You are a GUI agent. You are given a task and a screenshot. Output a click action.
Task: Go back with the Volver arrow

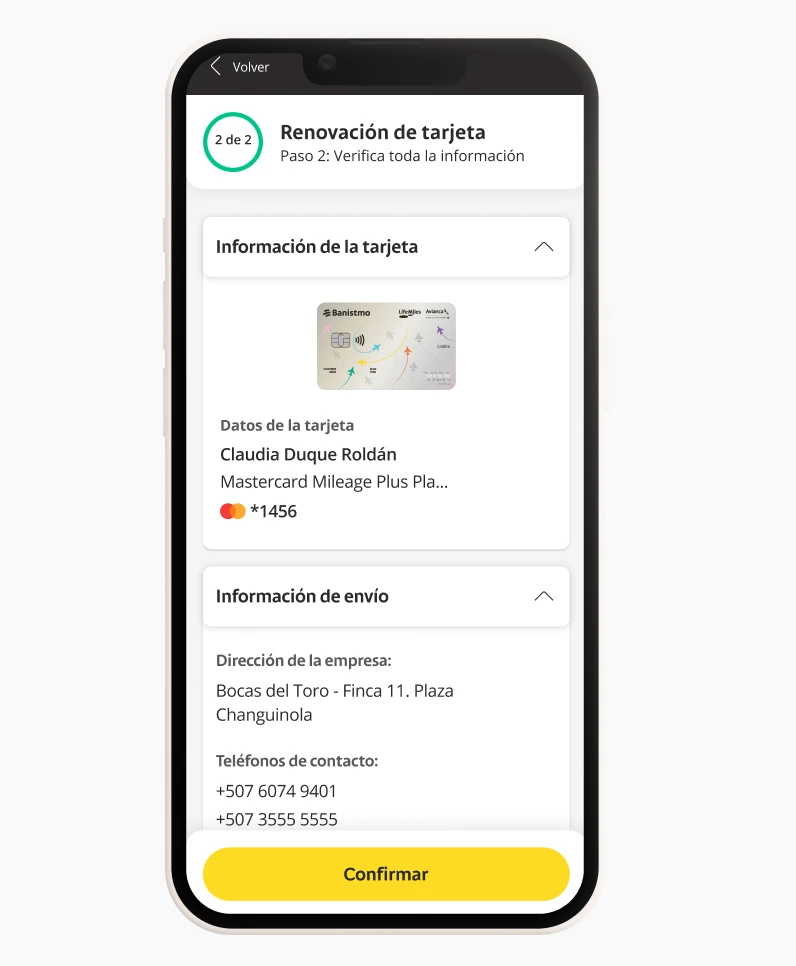[217, 67]
